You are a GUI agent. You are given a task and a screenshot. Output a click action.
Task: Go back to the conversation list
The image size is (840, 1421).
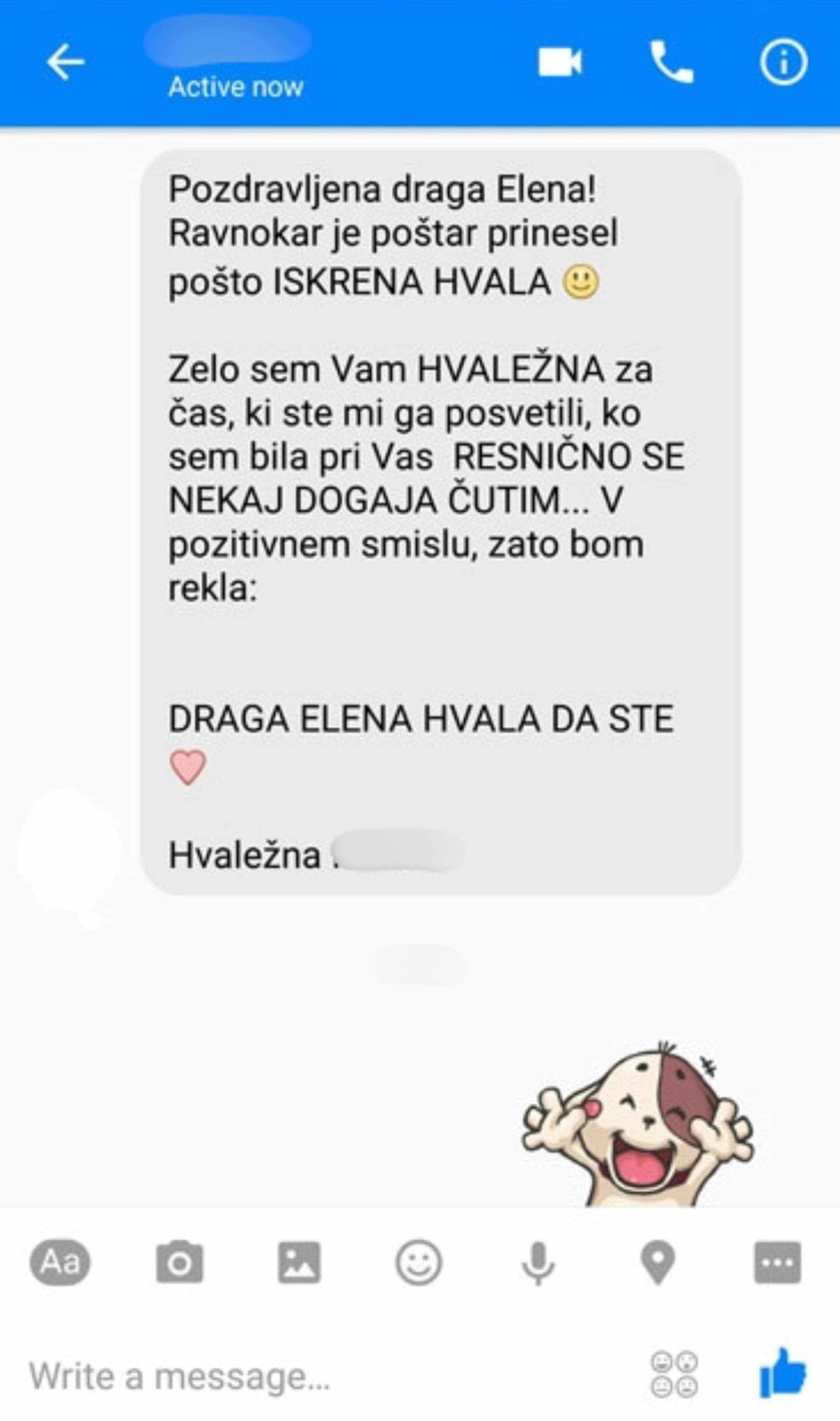point(65,62)
